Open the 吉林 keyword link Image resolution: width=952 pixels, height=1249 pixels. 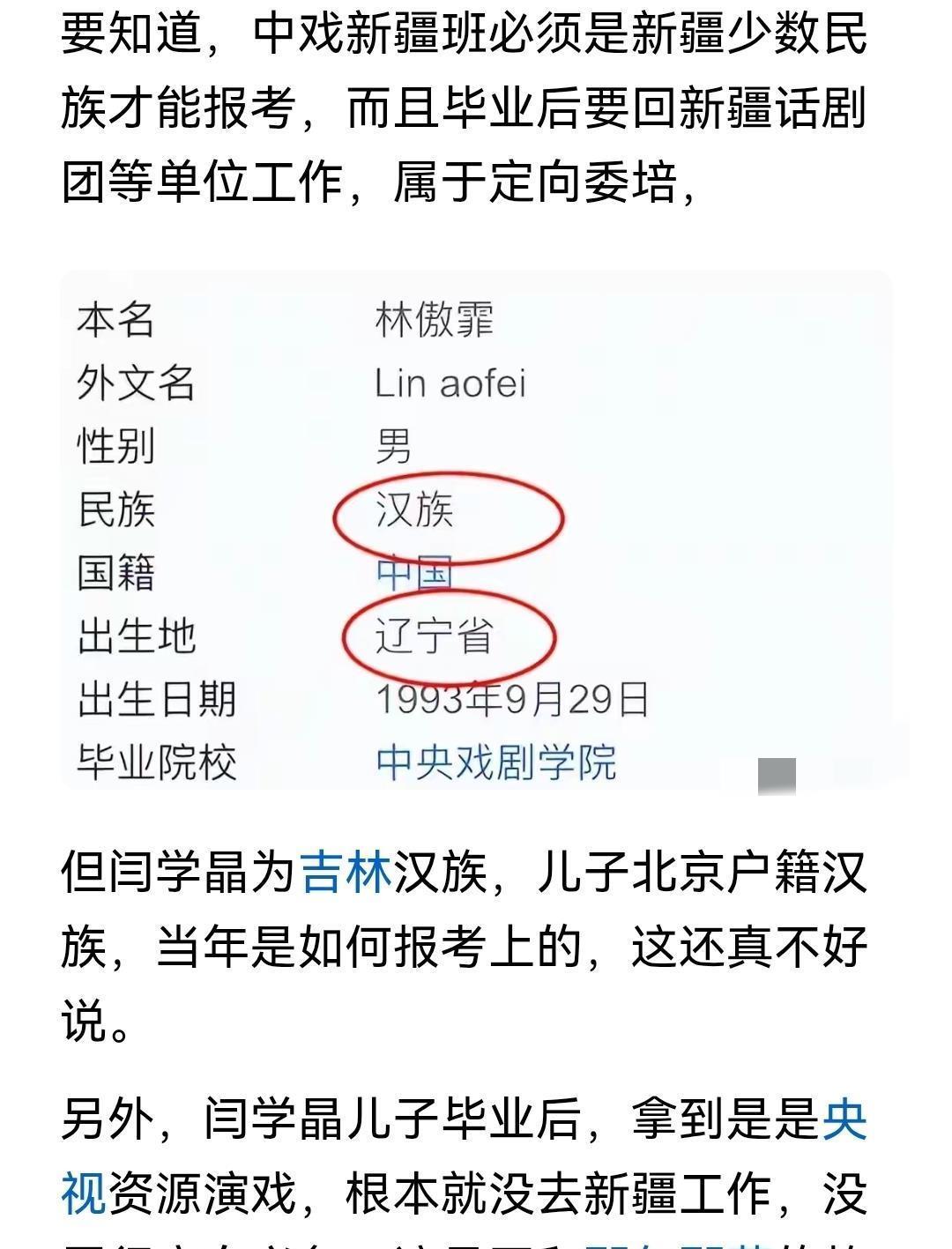pos(346,874)
